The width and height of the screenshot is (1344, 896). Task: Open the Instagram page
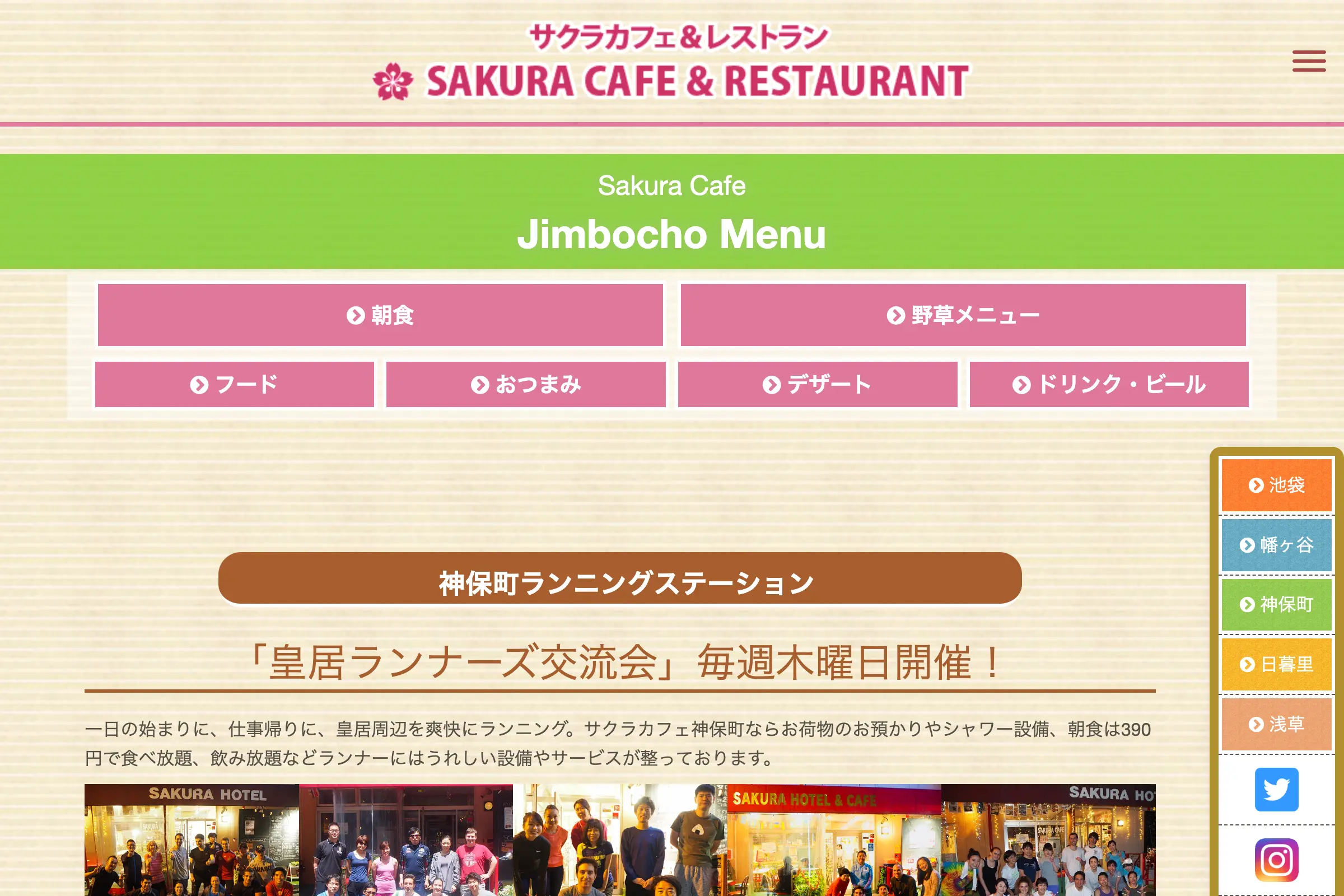[1276, 860]
